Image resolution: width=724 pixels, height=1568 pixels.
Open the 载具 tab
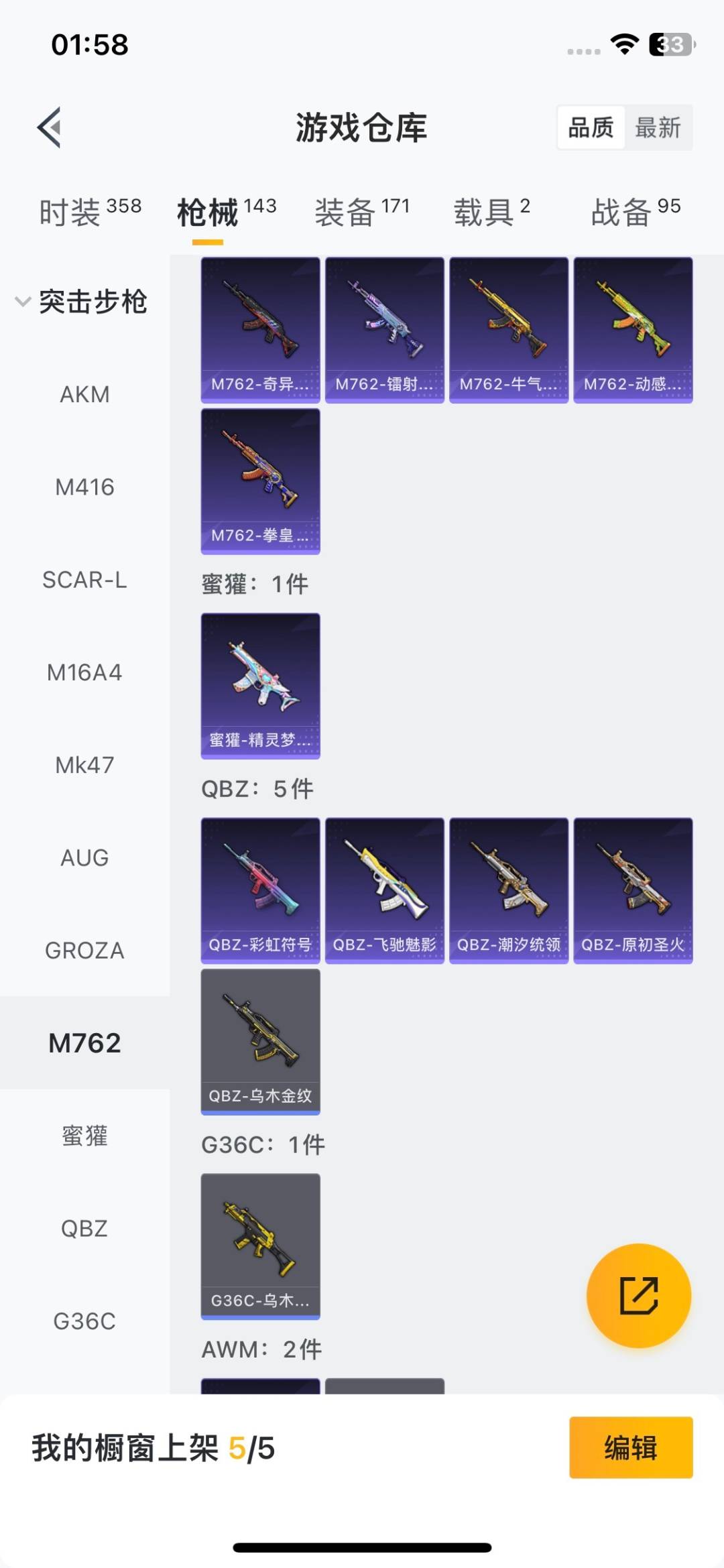click(x=491, y=212)
